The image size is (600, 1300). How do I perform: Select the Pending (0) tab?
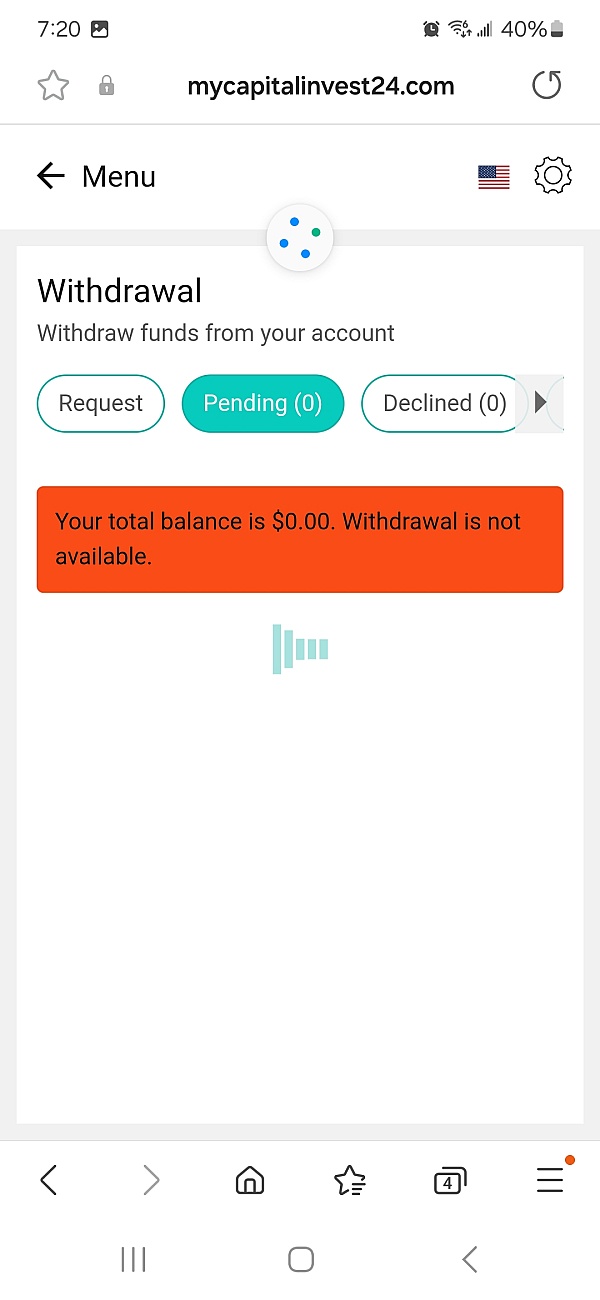tap(263, 403)
